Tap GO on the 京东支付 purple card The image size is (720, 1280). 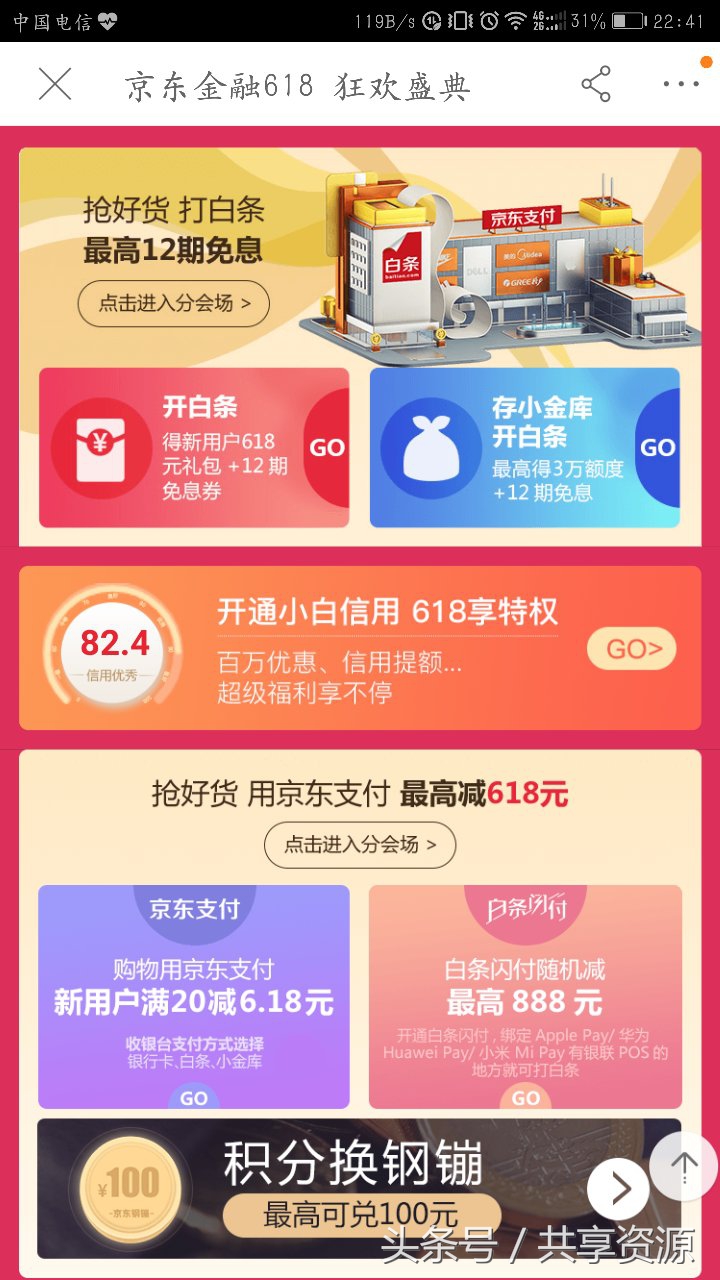[195, 1097]
